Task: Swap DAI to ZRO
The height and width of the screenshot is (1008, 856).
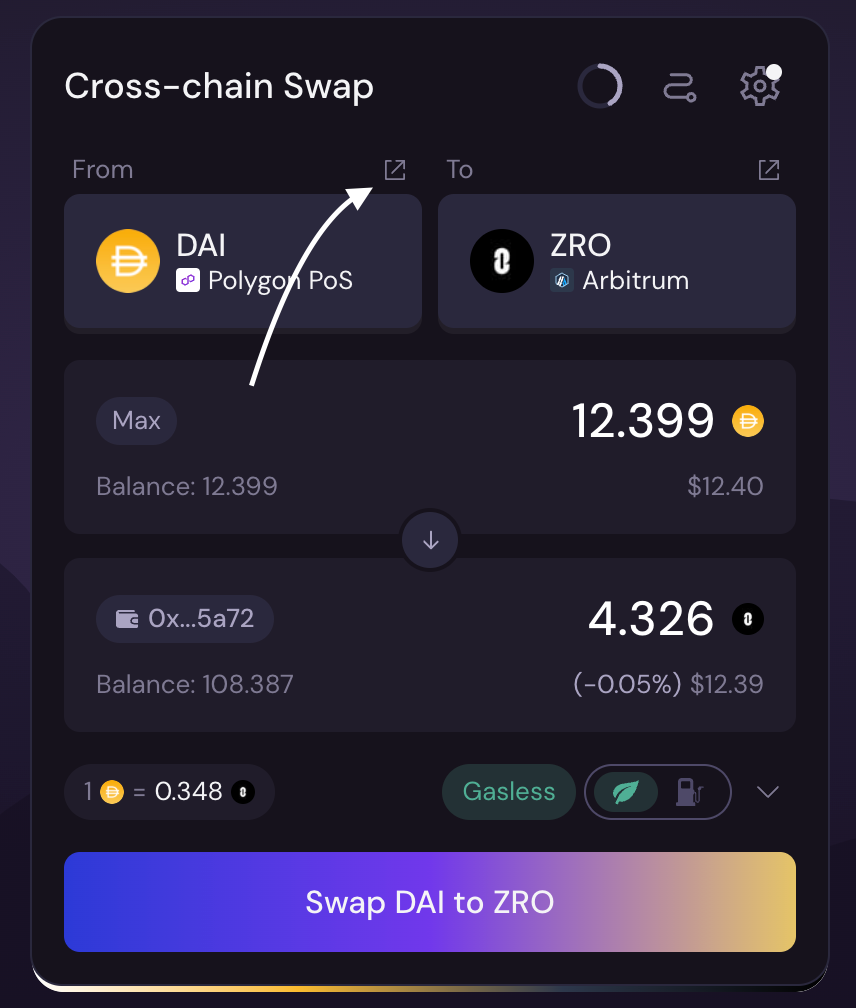Action: [430, 902]
